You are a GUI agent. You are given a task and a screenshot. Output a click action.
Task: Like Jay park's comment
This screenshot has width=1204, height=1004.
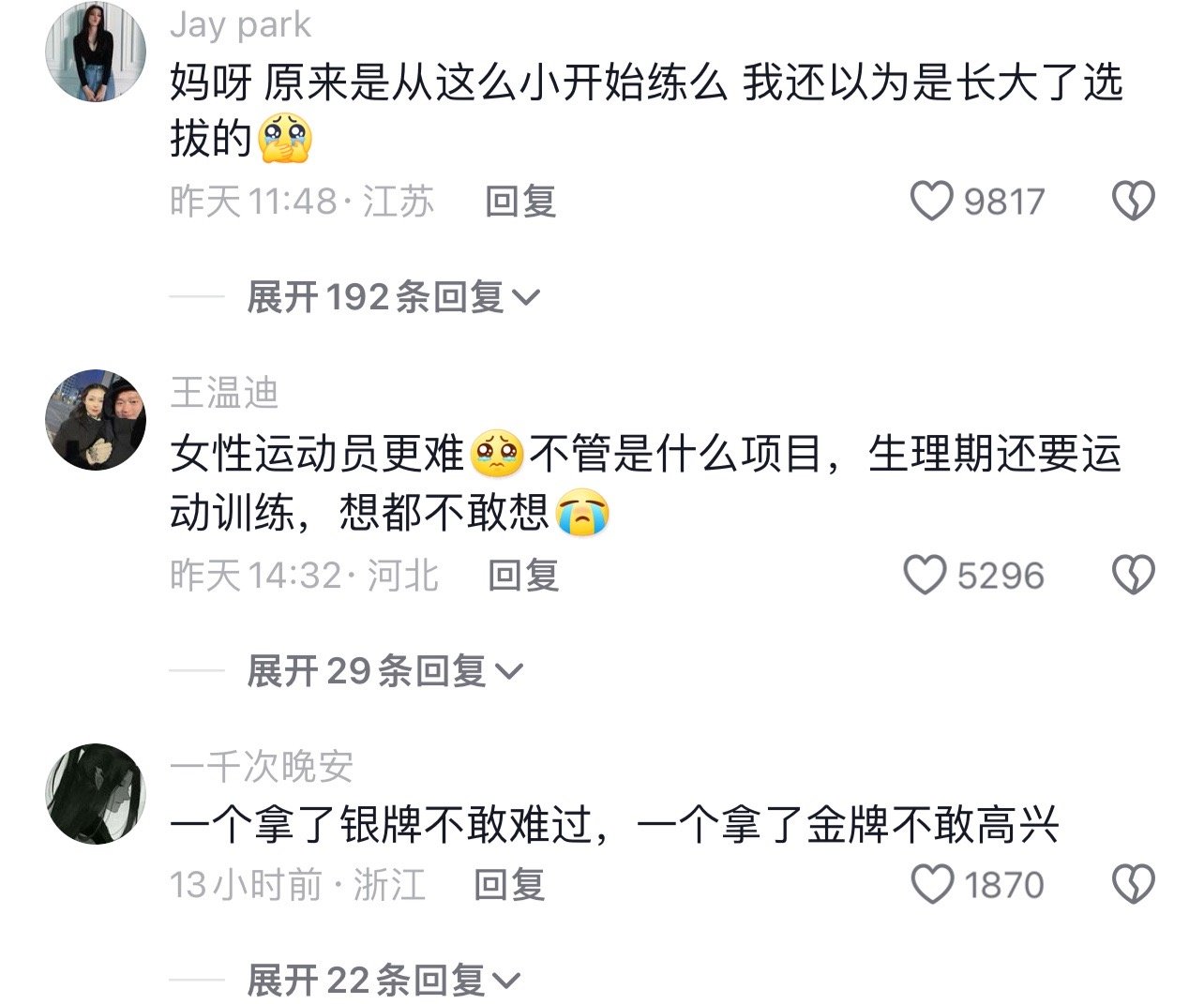click(x=932, y=202)
